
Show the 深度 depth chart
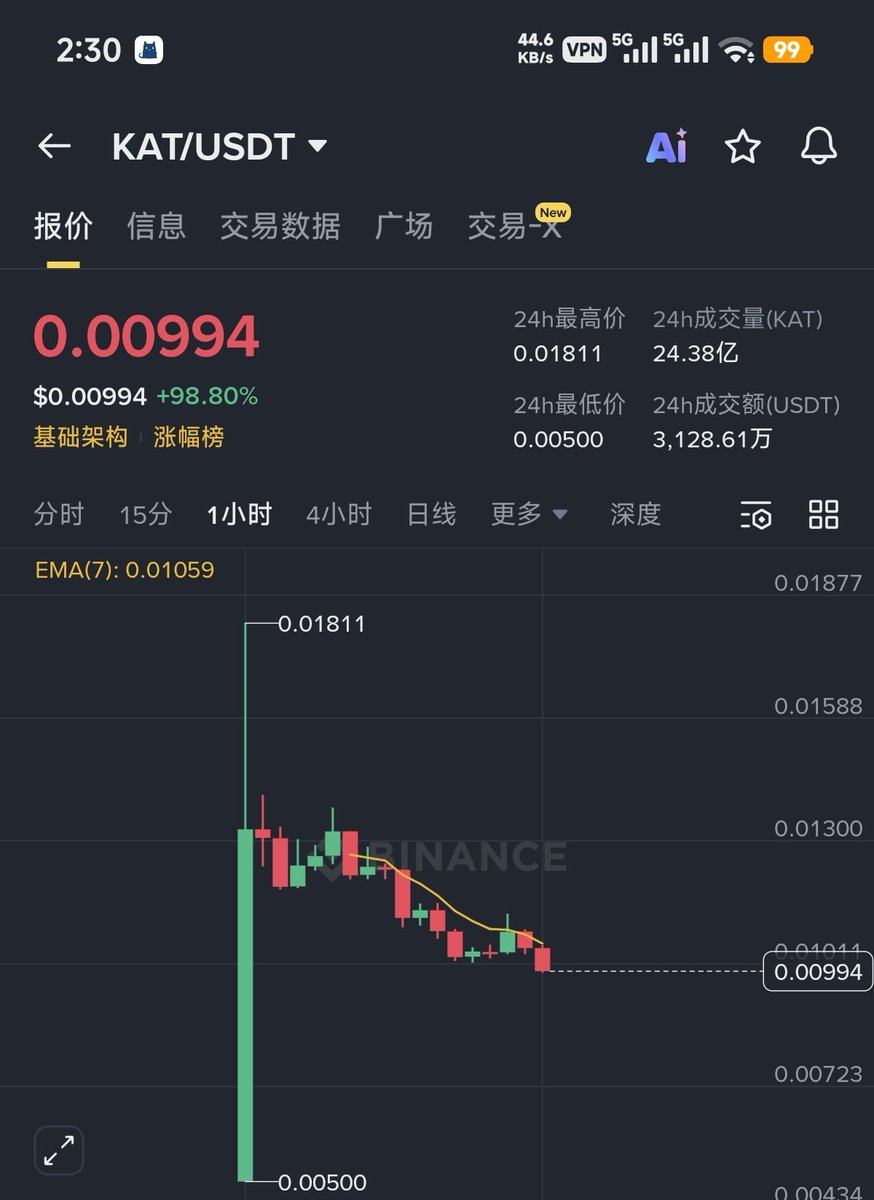click(x=636, y=515)
